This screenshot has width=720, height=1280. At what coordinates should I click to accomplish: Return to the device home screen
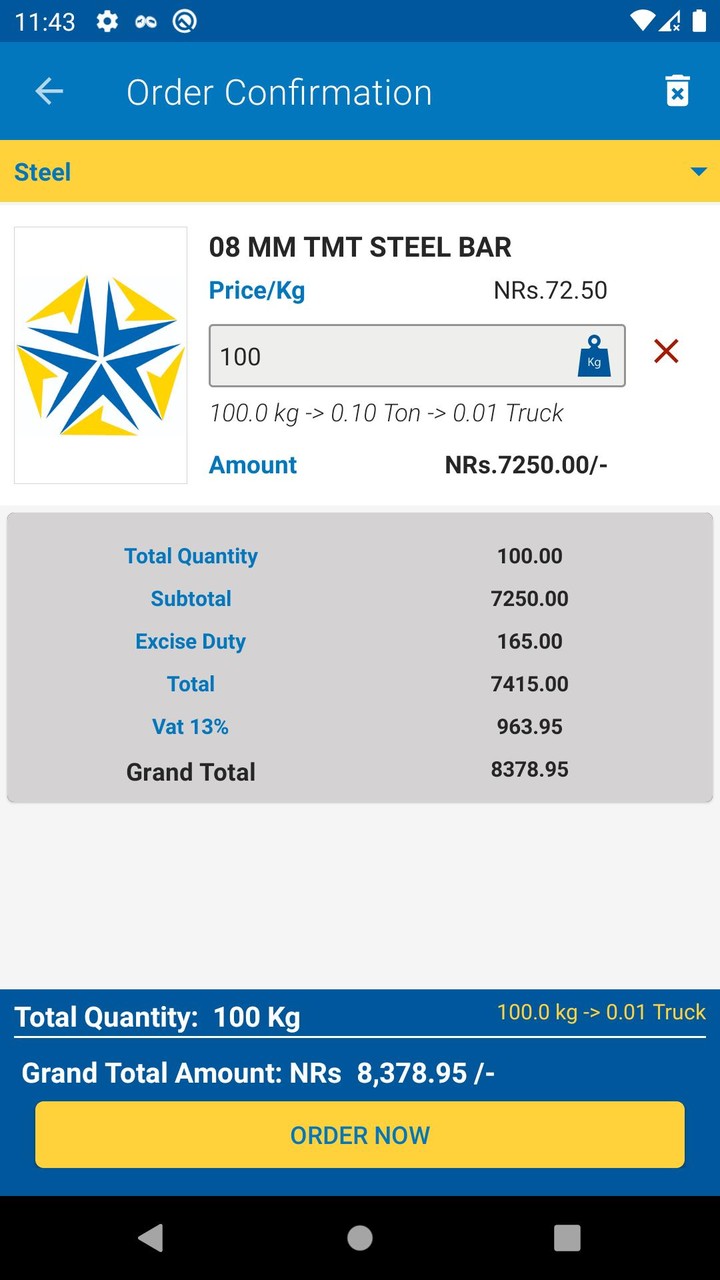point(360,1238)
